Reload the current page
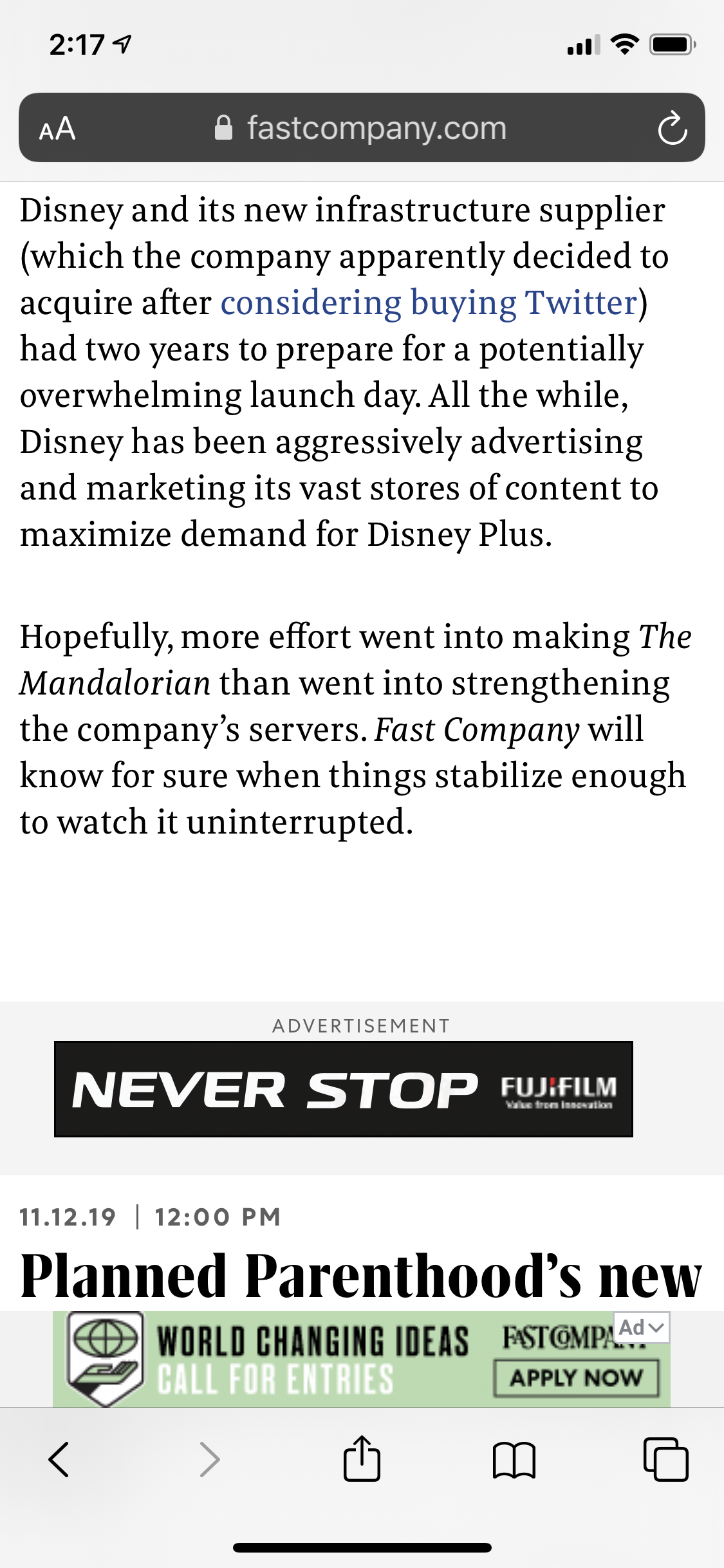724x1568 pixels. (x=672, y=129)
